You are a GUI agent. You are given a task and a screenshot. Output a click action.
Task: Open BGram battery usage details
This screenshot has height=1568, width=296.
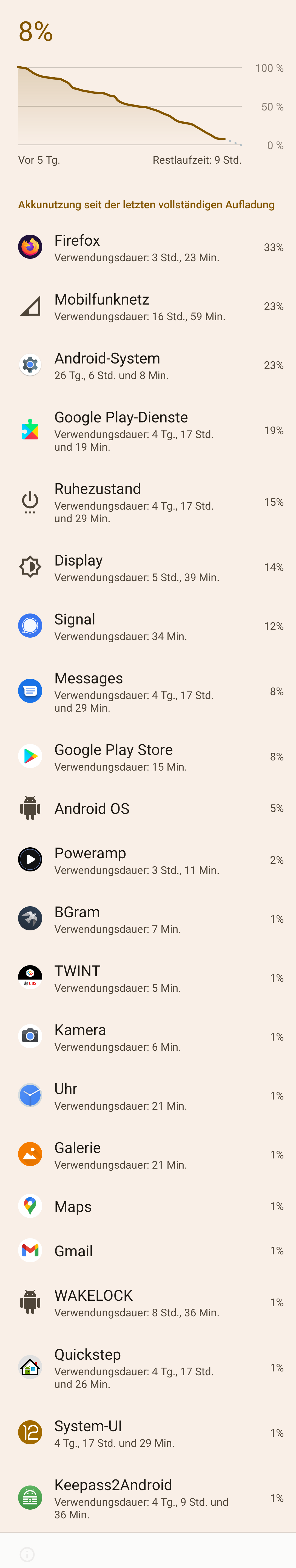148,919
